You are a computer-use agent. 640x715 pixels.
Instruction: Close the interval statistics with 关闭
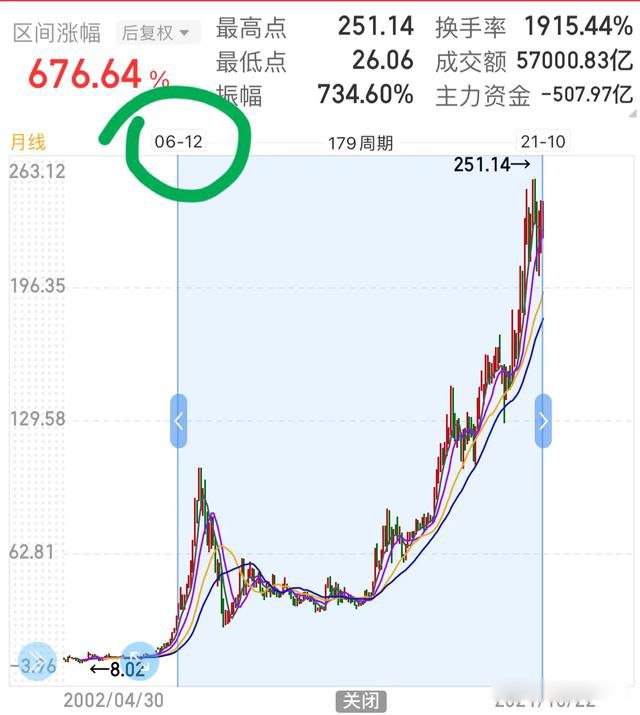click(359, 699)
